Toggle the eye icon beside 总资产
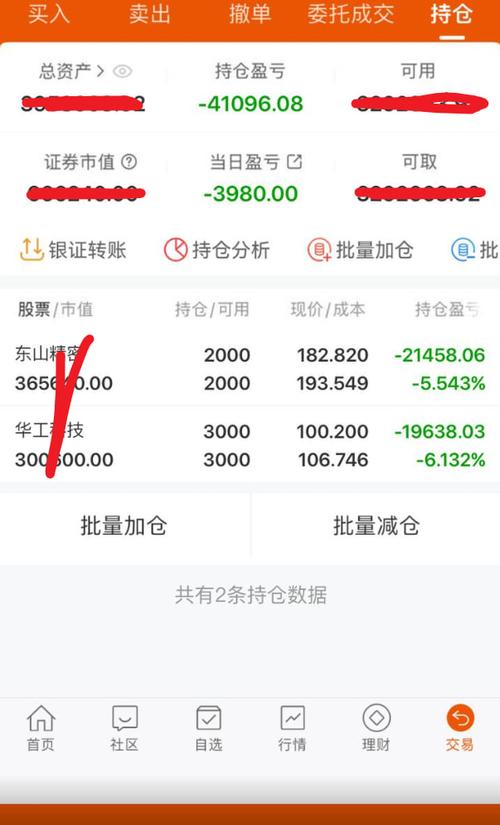The height and width of the screenshot is (825, 500). [123, 71]
